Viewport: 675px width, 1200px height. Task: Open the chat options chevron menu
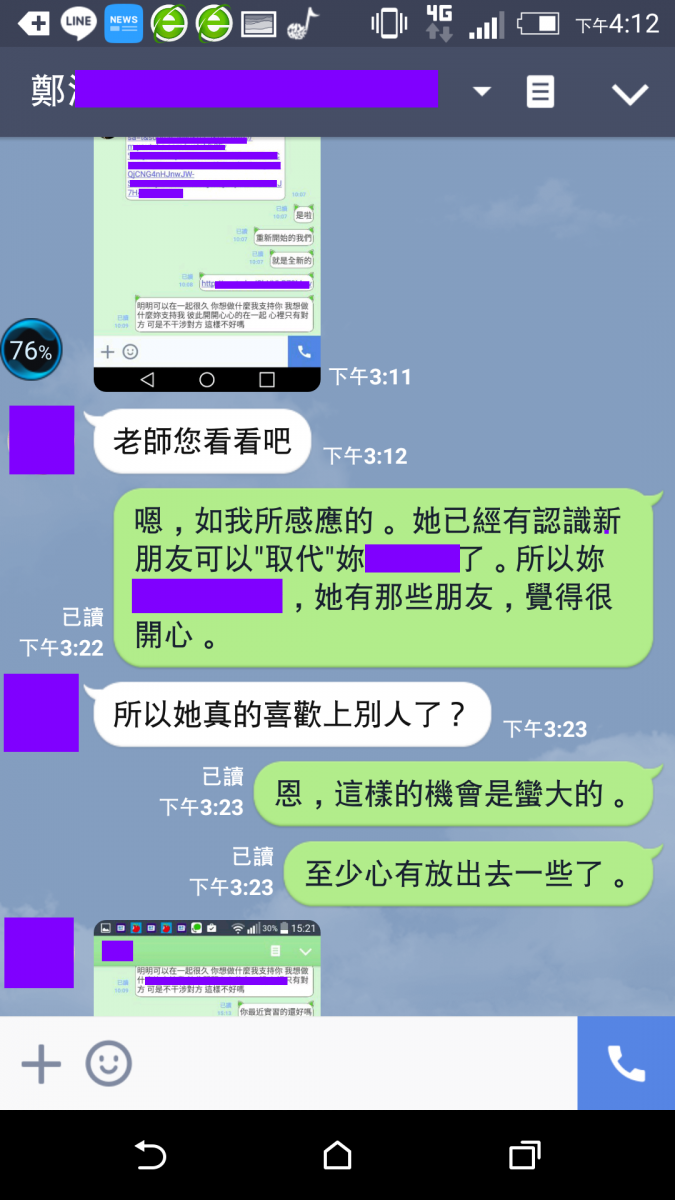coord(630,93)
